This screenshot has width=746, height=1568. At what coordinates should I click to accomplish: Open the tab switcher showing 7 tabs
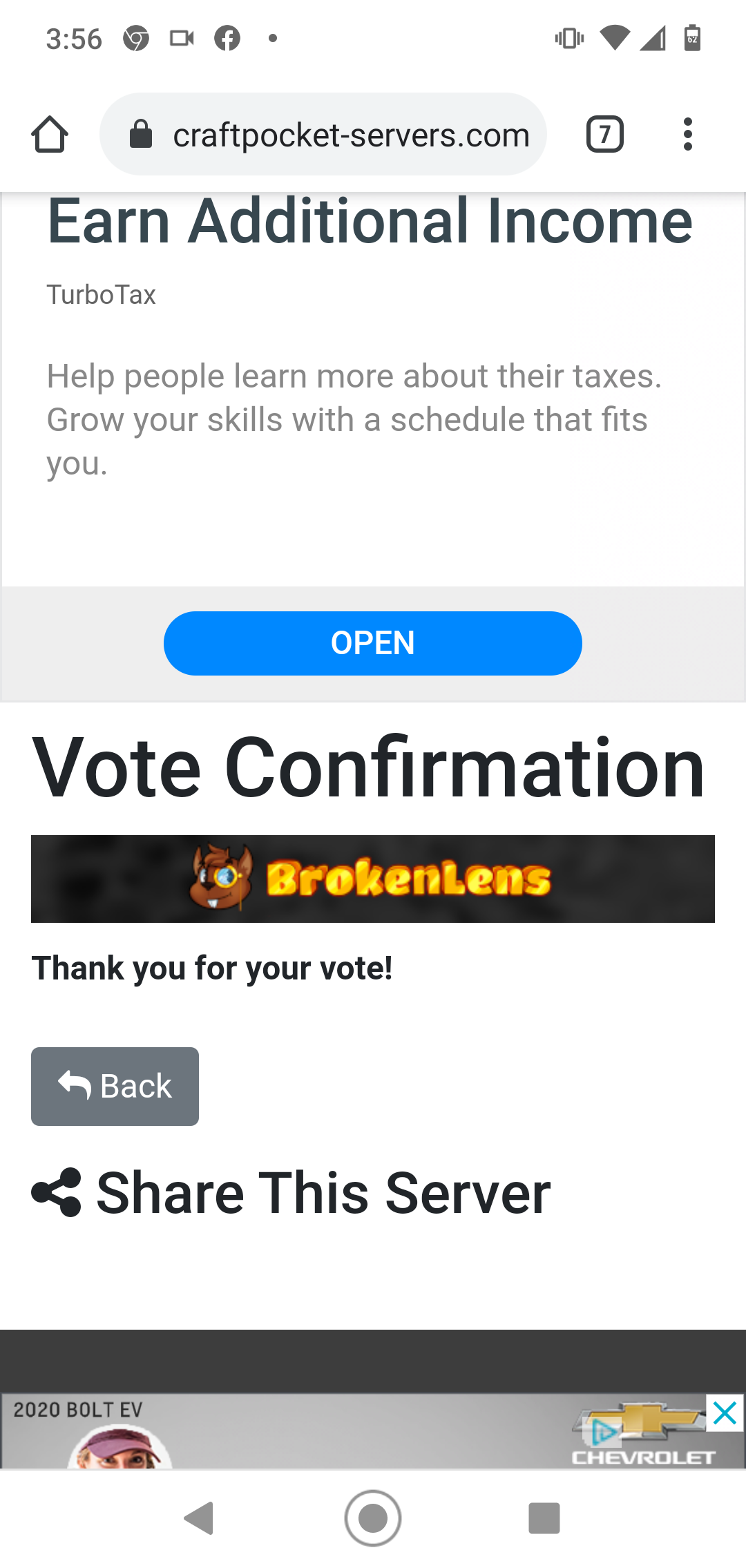pos(605,134)
